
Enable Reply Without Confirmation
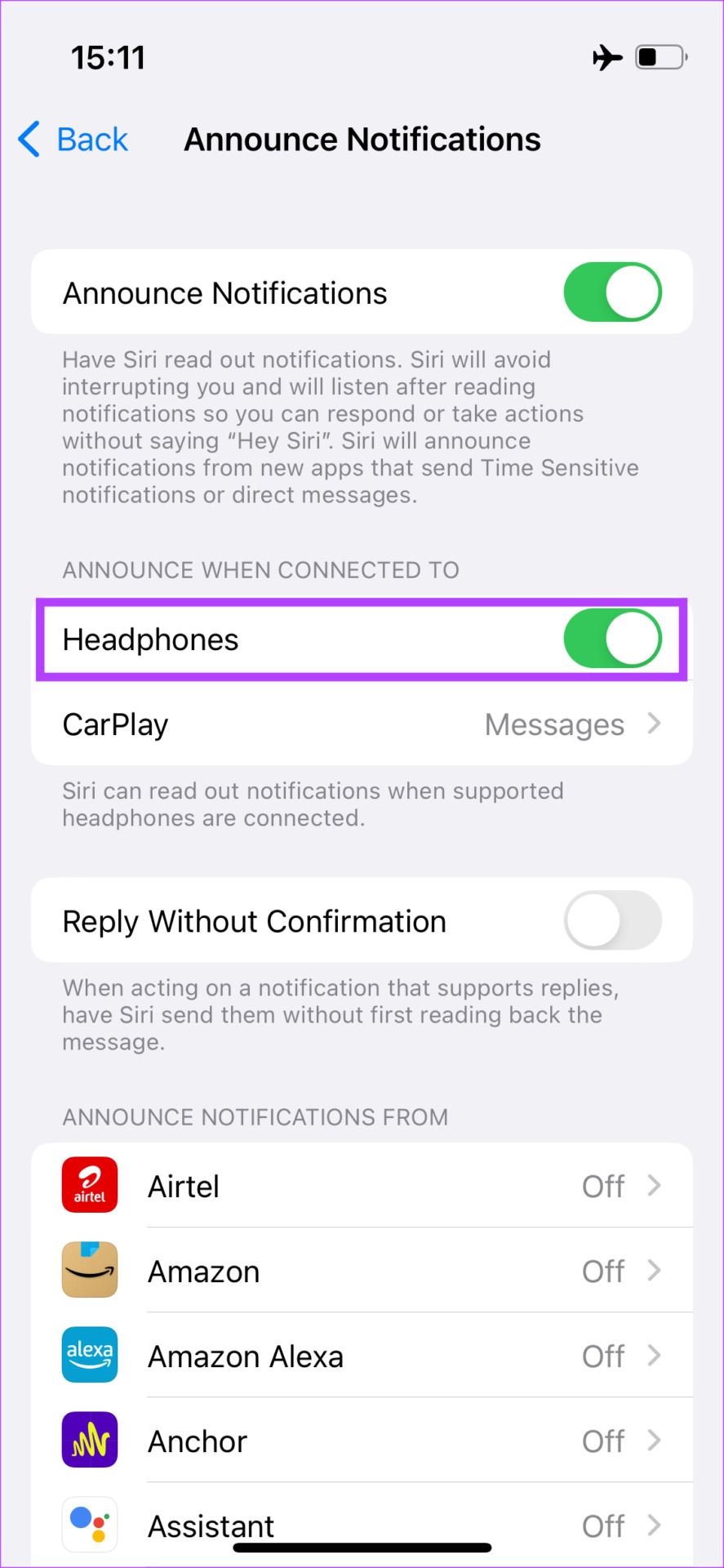(612, 920)
